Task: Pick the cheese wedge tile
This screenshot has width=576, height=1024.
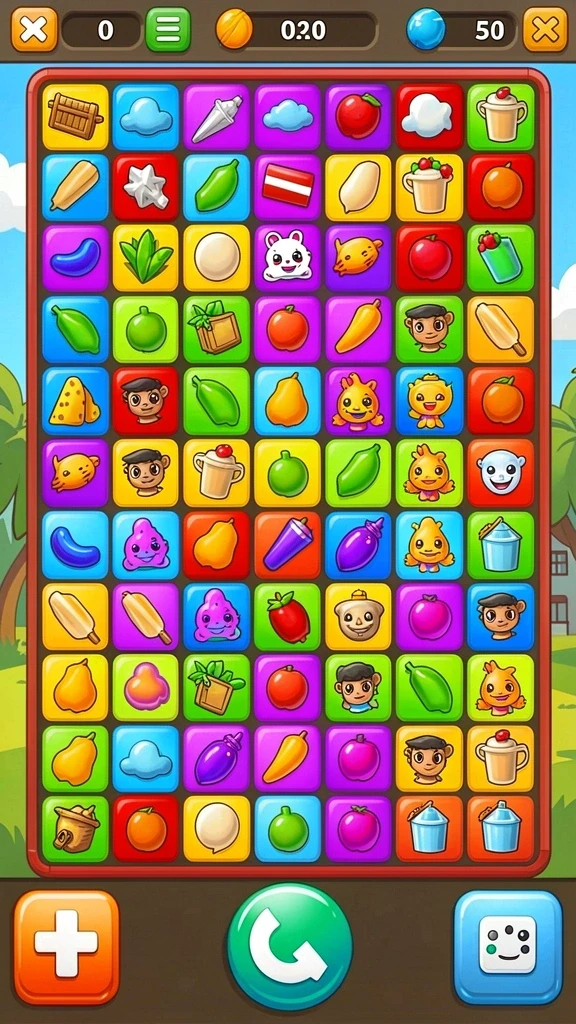Action: click(x=76, y=400)
